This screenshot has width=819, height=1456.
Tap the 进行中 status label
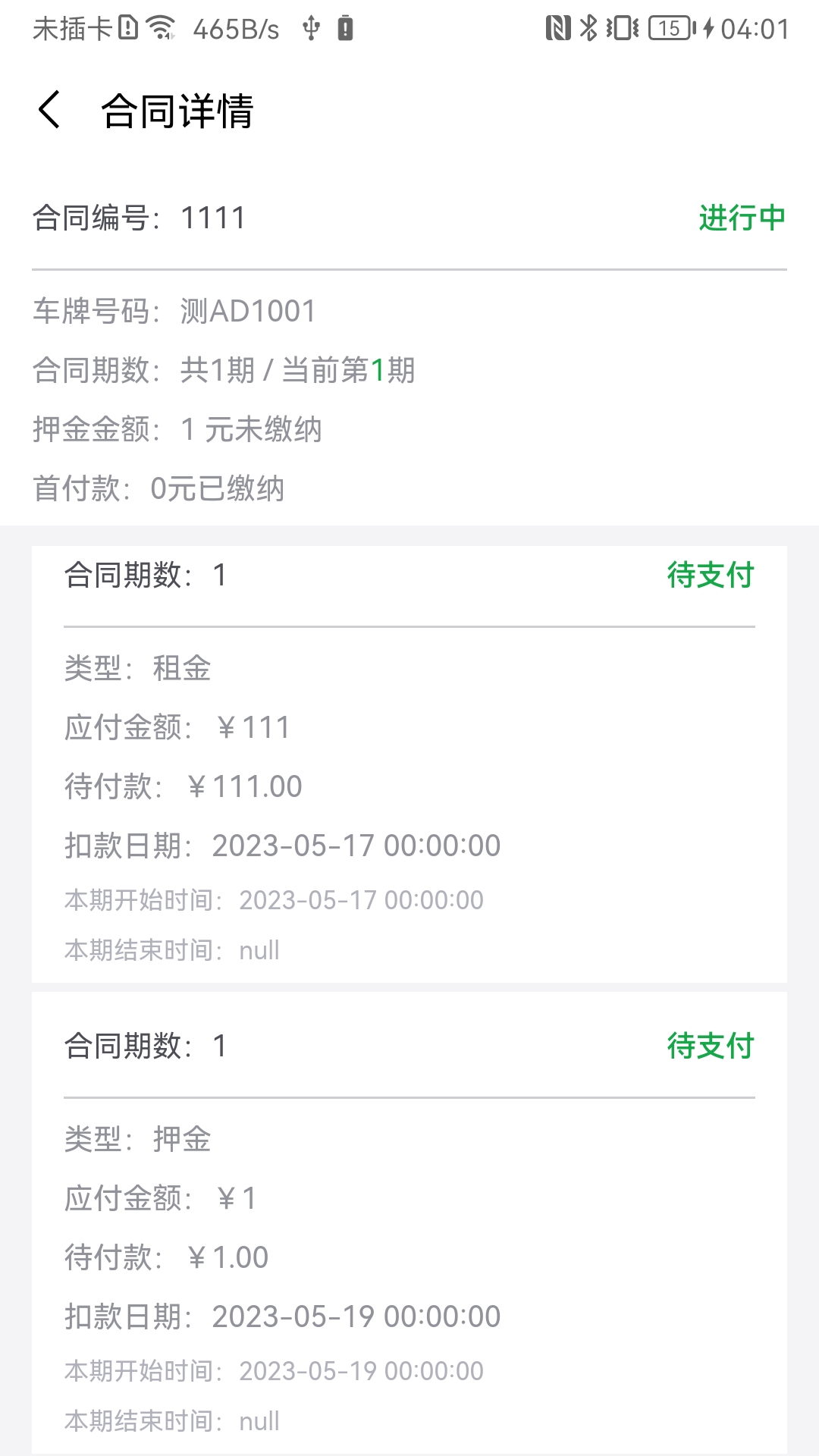pyautogui.click(x=742, y=218)
